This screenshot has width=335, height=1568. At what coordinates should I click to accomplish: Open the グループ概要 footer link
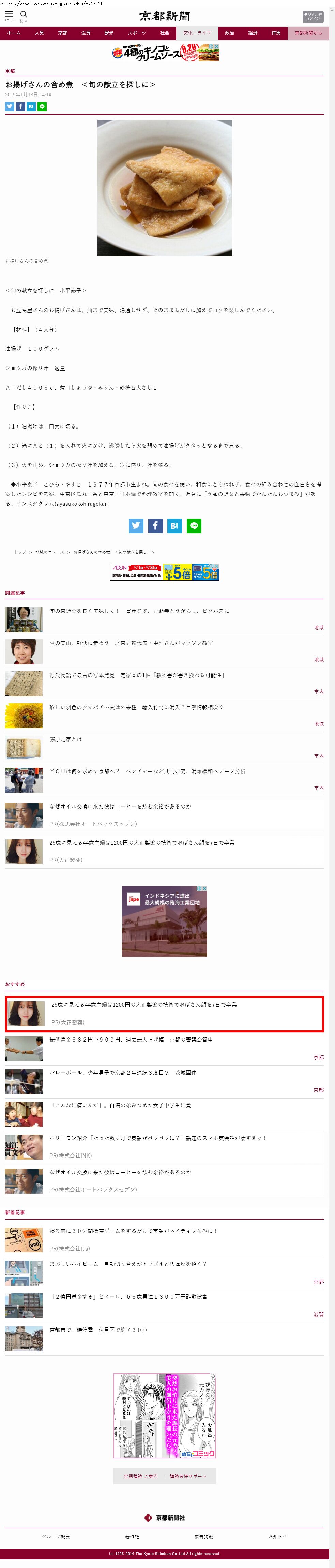pos(56,1536)
